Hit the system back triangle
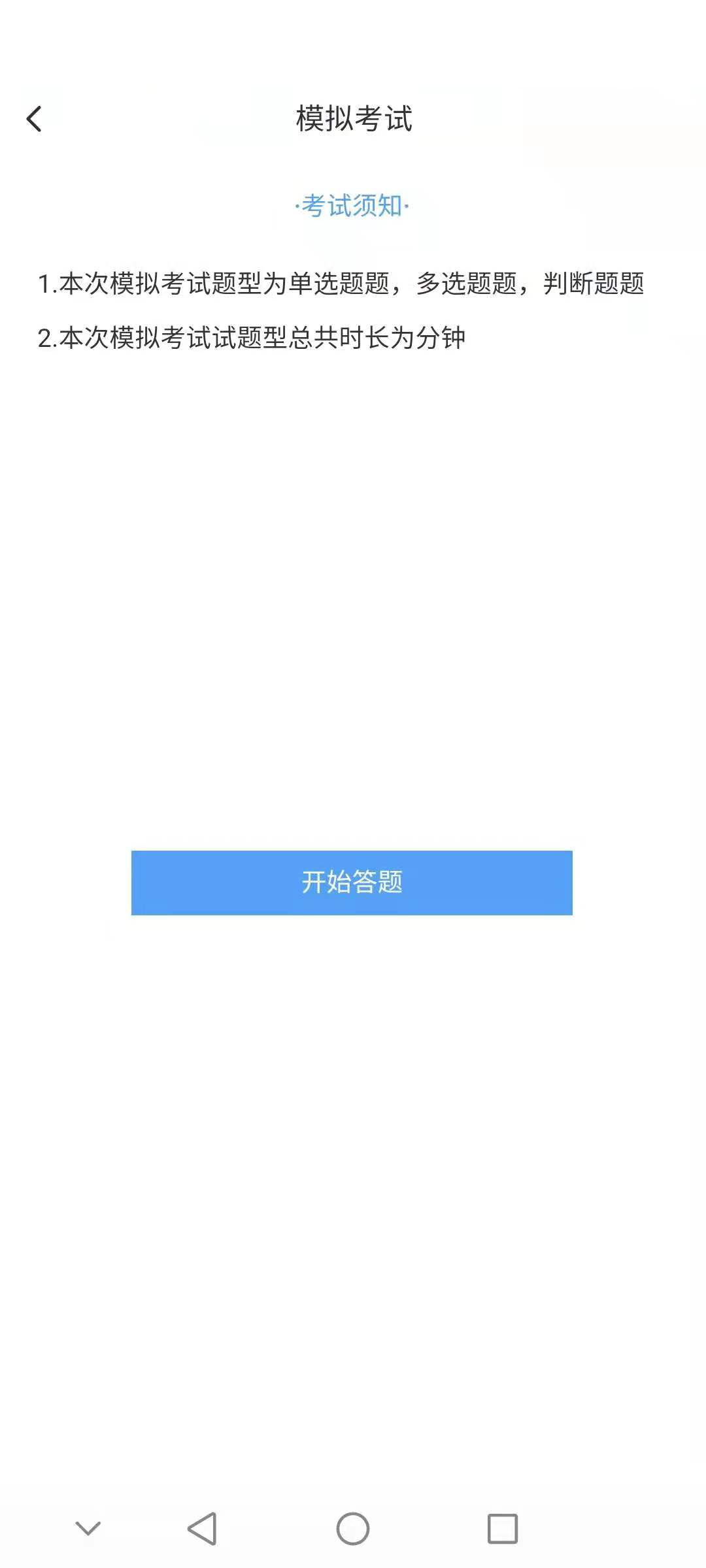 coord(202,1529)
